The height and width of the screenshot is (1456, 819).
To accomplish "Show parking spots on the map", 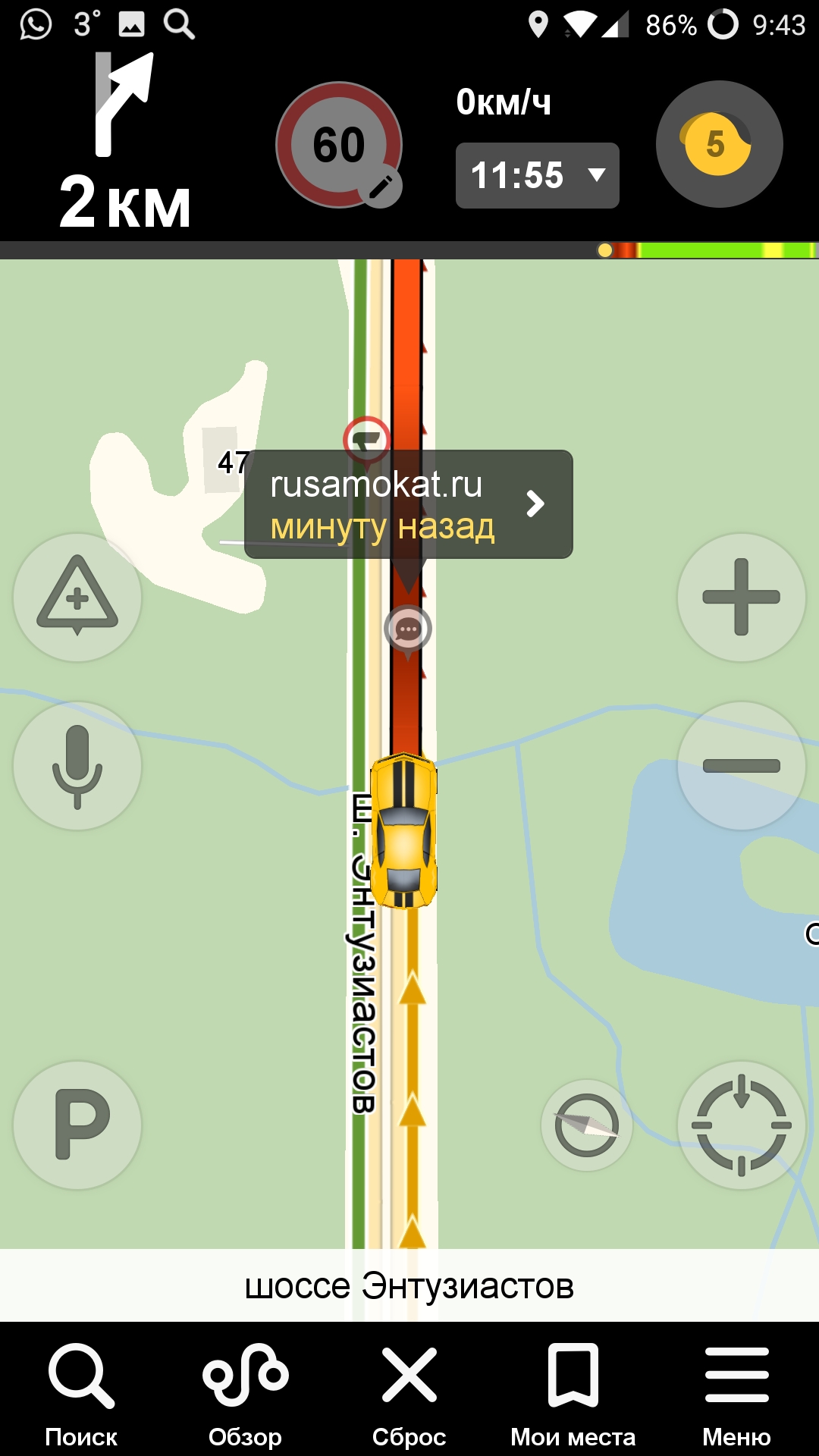I will click(77, 1125).
